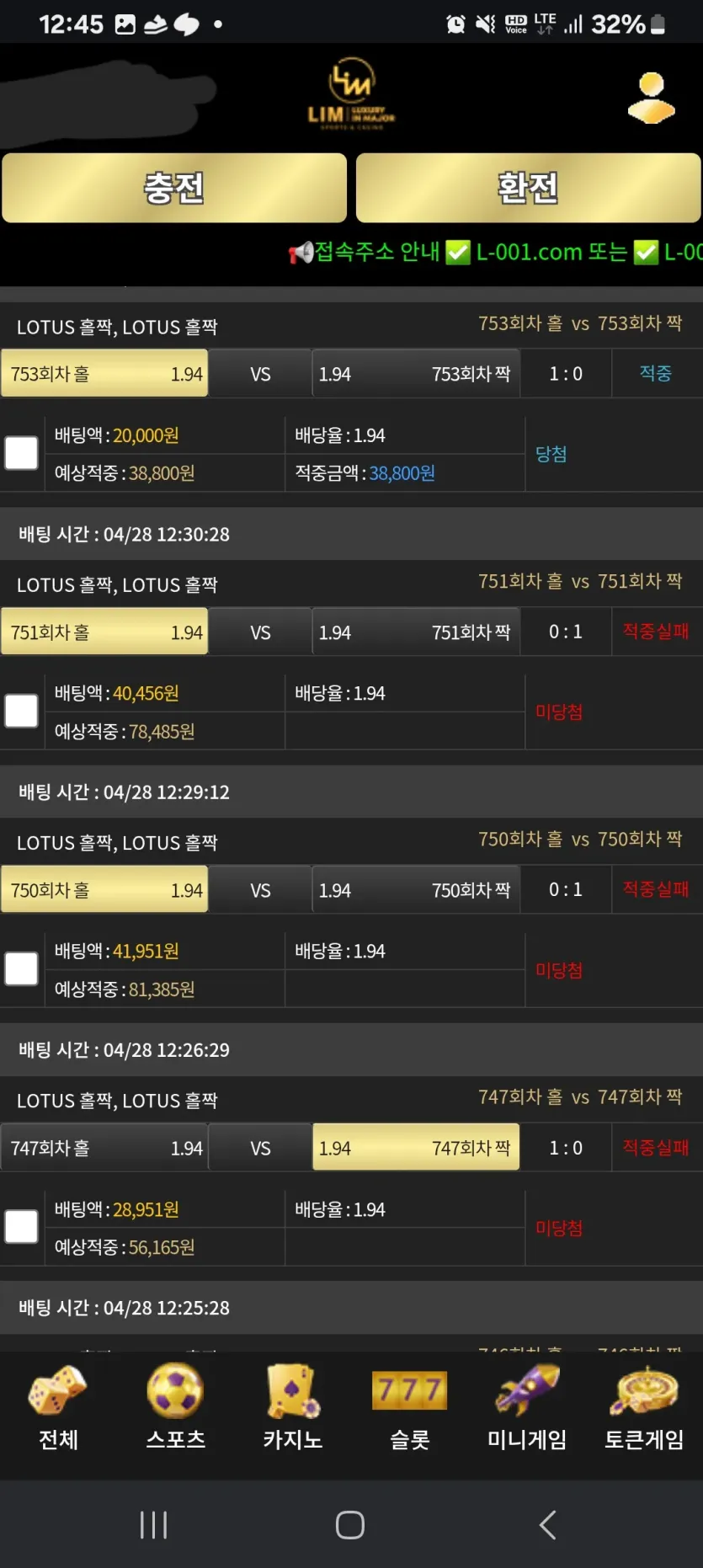Open the 슬롯 tab

click(409, 1409)
